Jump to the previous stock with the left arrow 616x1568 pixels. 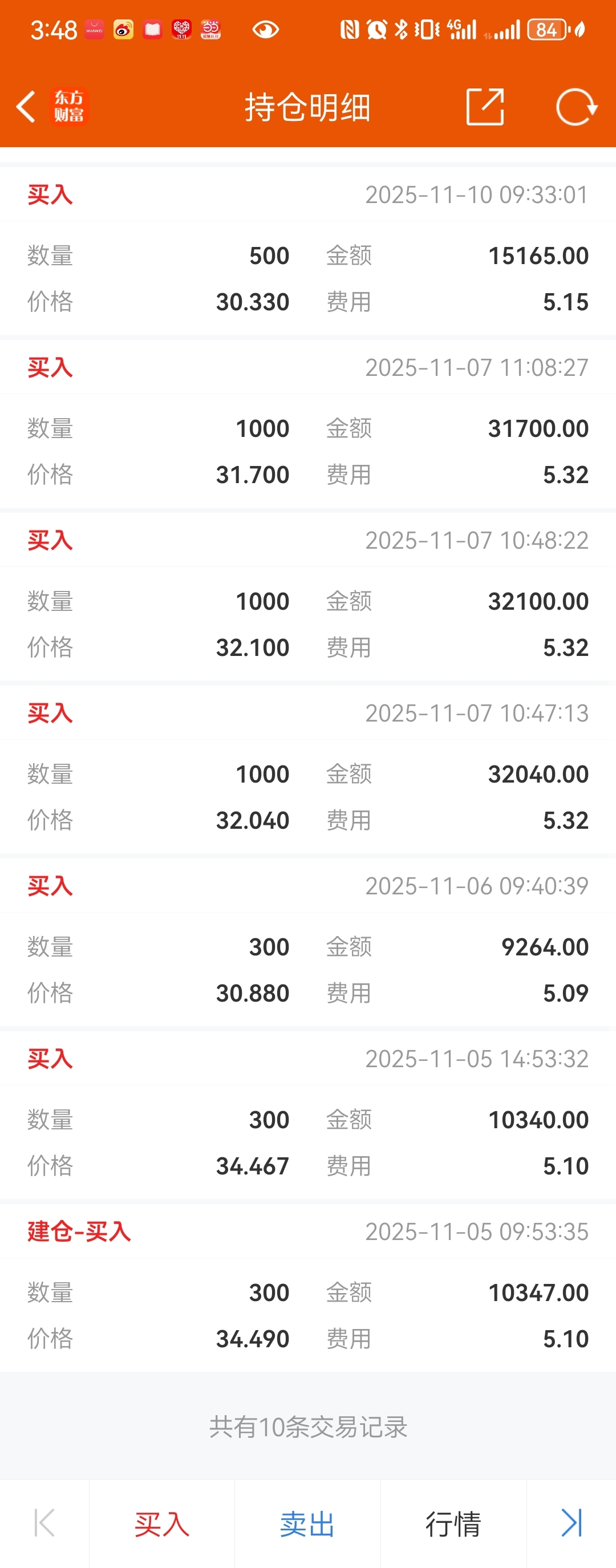point(44,1523)
